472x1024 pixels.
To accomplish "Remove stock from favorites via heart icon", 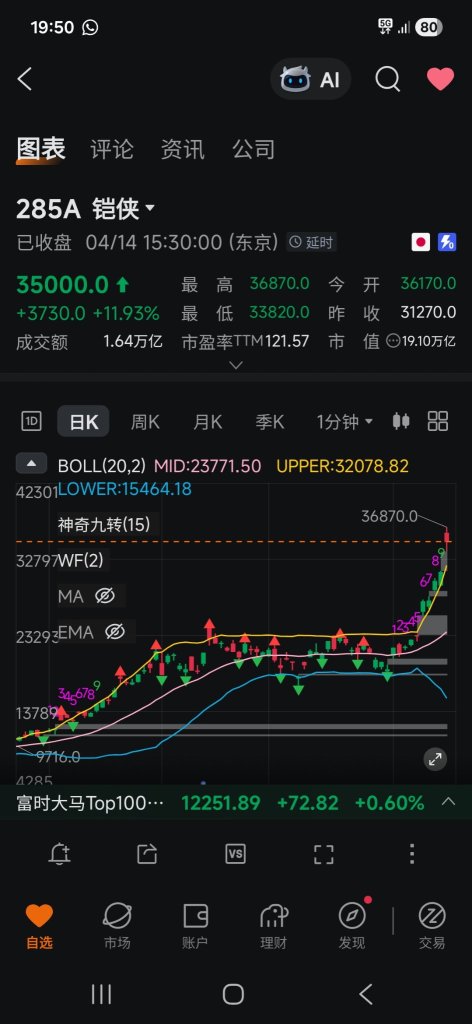I will [x=441, y=80].
